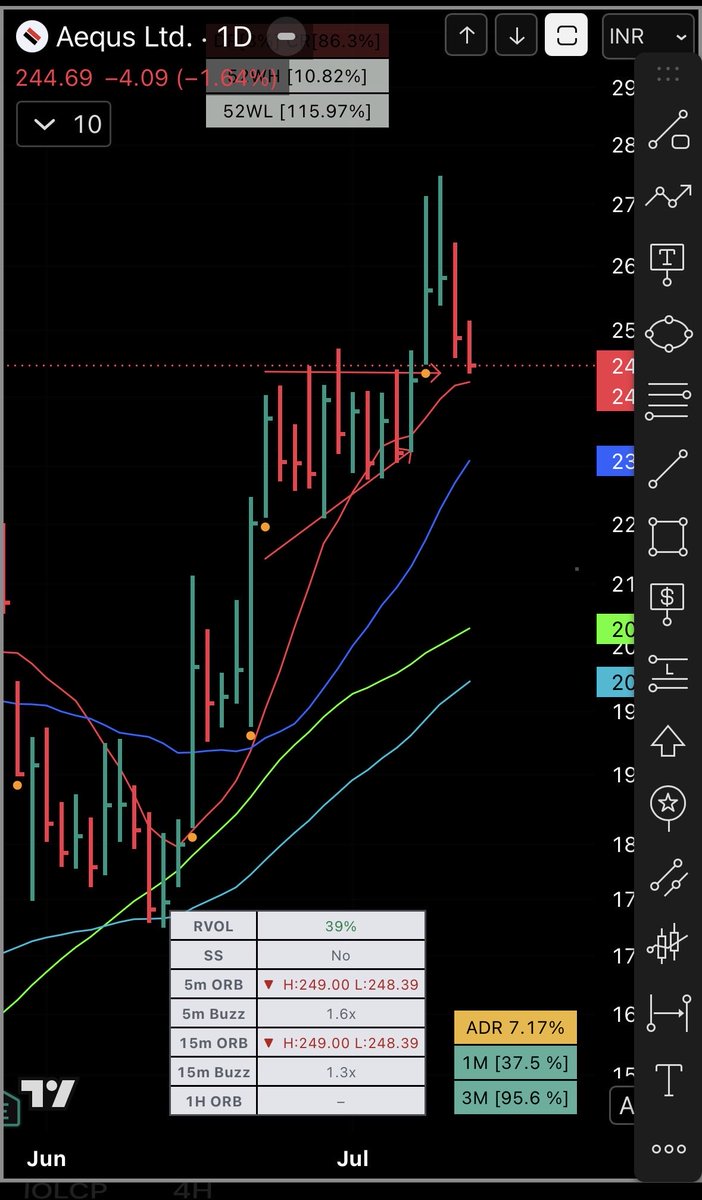Tap the up arrow button
This screenshot has width=702, height=1200.
pyautogui.click(x=467, y=36)
